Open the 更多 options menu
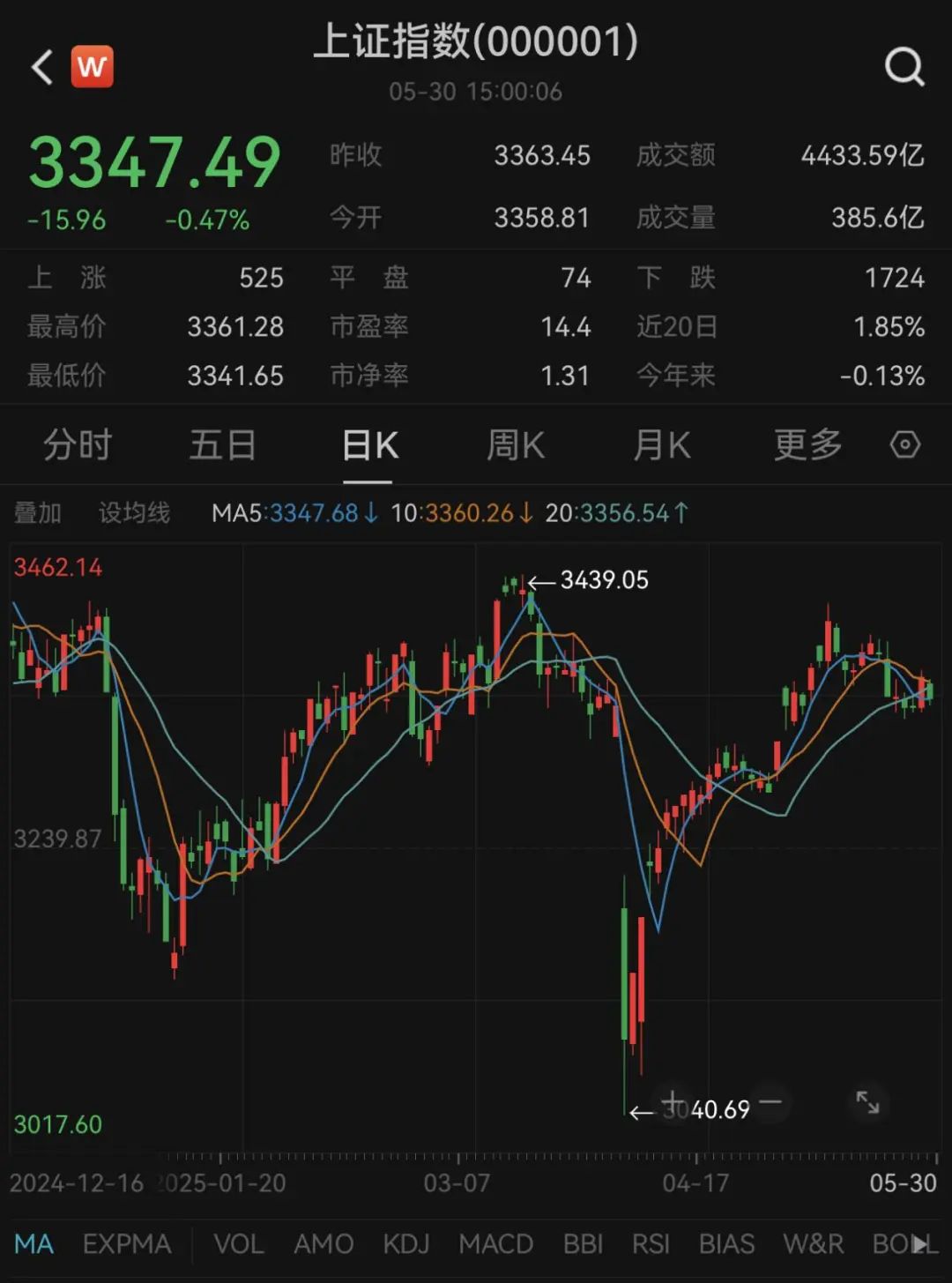The width and height of the screenshot is (952, 1283). click(x=807, y=446)
